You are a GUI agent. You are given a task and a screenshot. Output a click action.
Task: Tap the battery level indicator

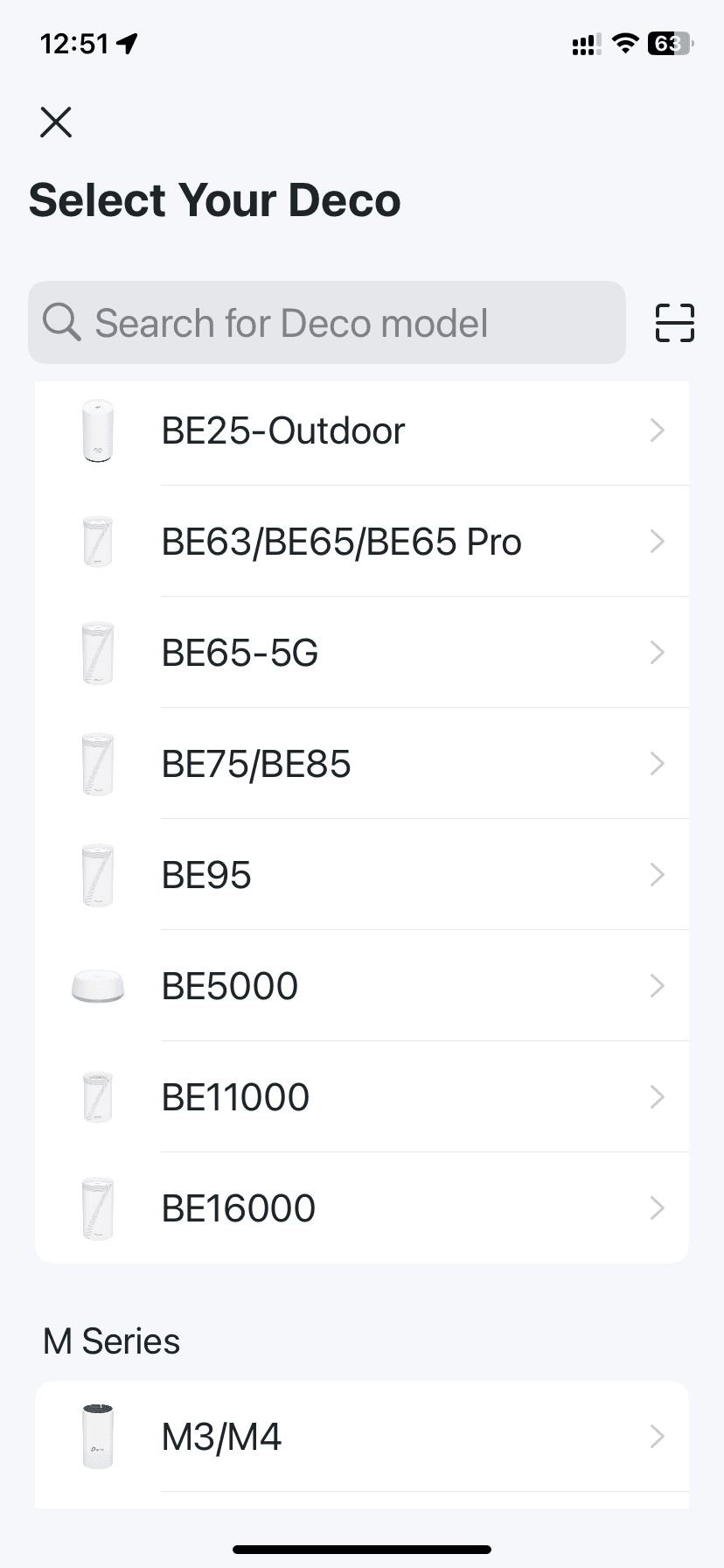pyautogui.click(x=669, y=43)
